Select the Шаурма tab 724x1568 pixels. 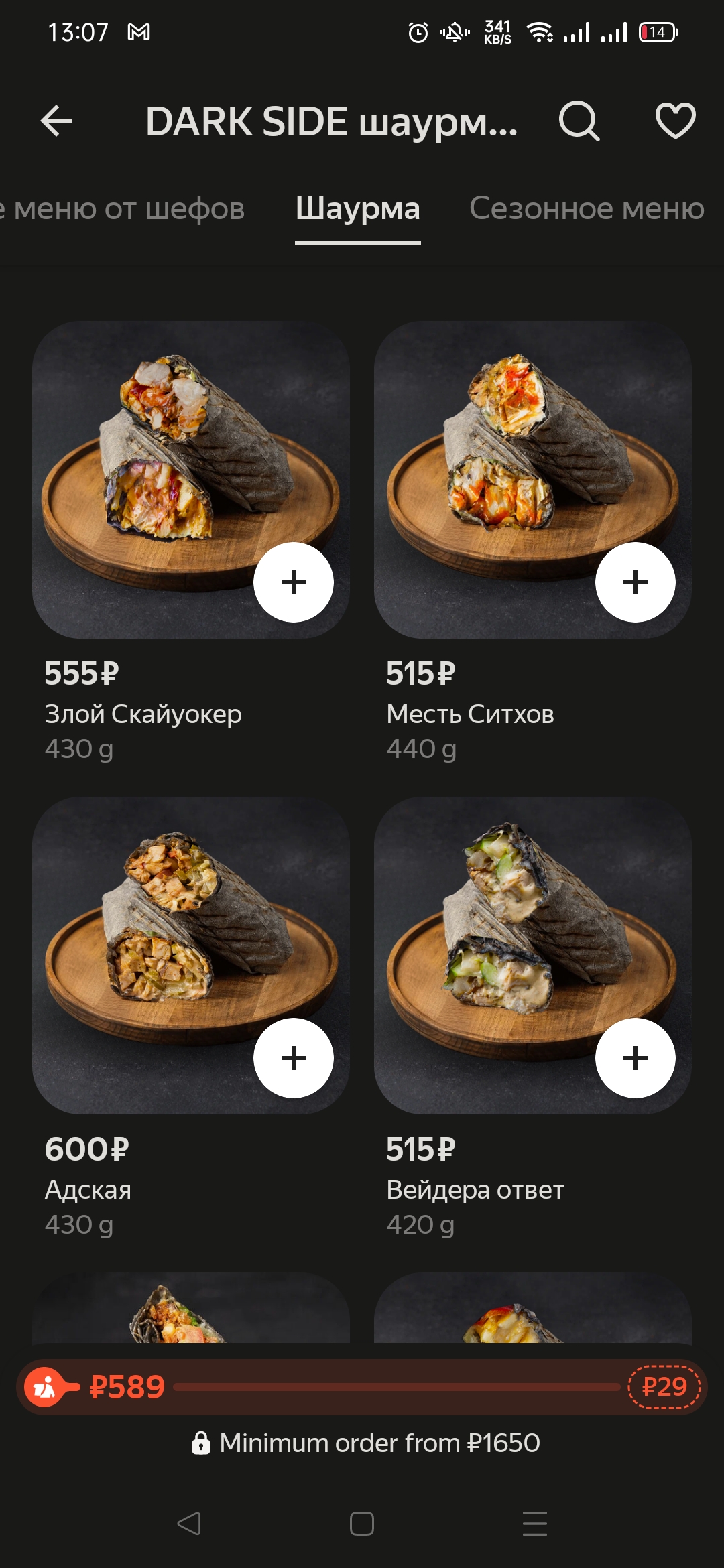pos(358,208)
